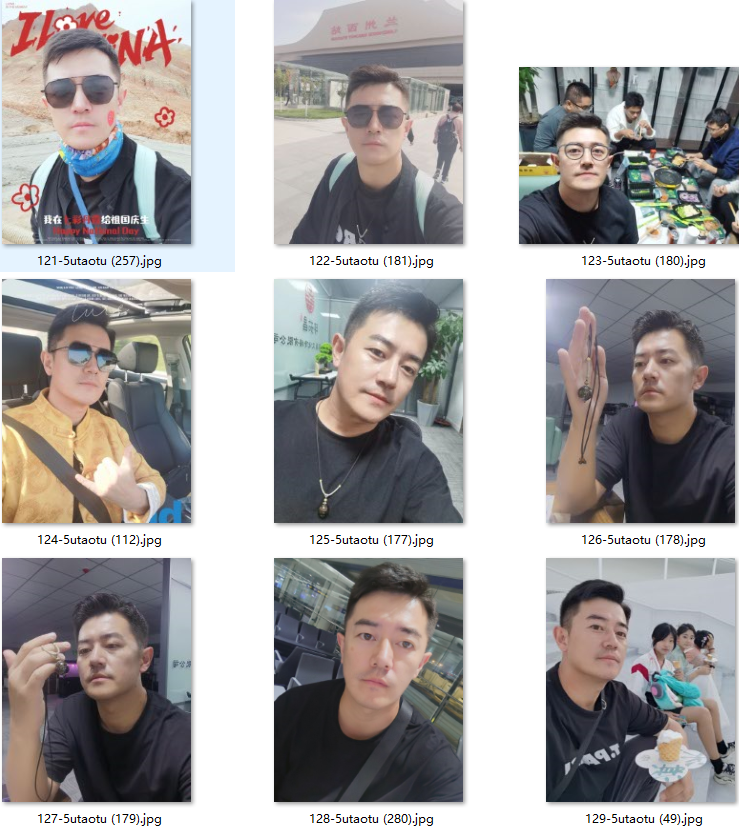Select image 122-5utaotu (181).jpg
The height and width of the screenshot is (829, 739).
(368, 122)
